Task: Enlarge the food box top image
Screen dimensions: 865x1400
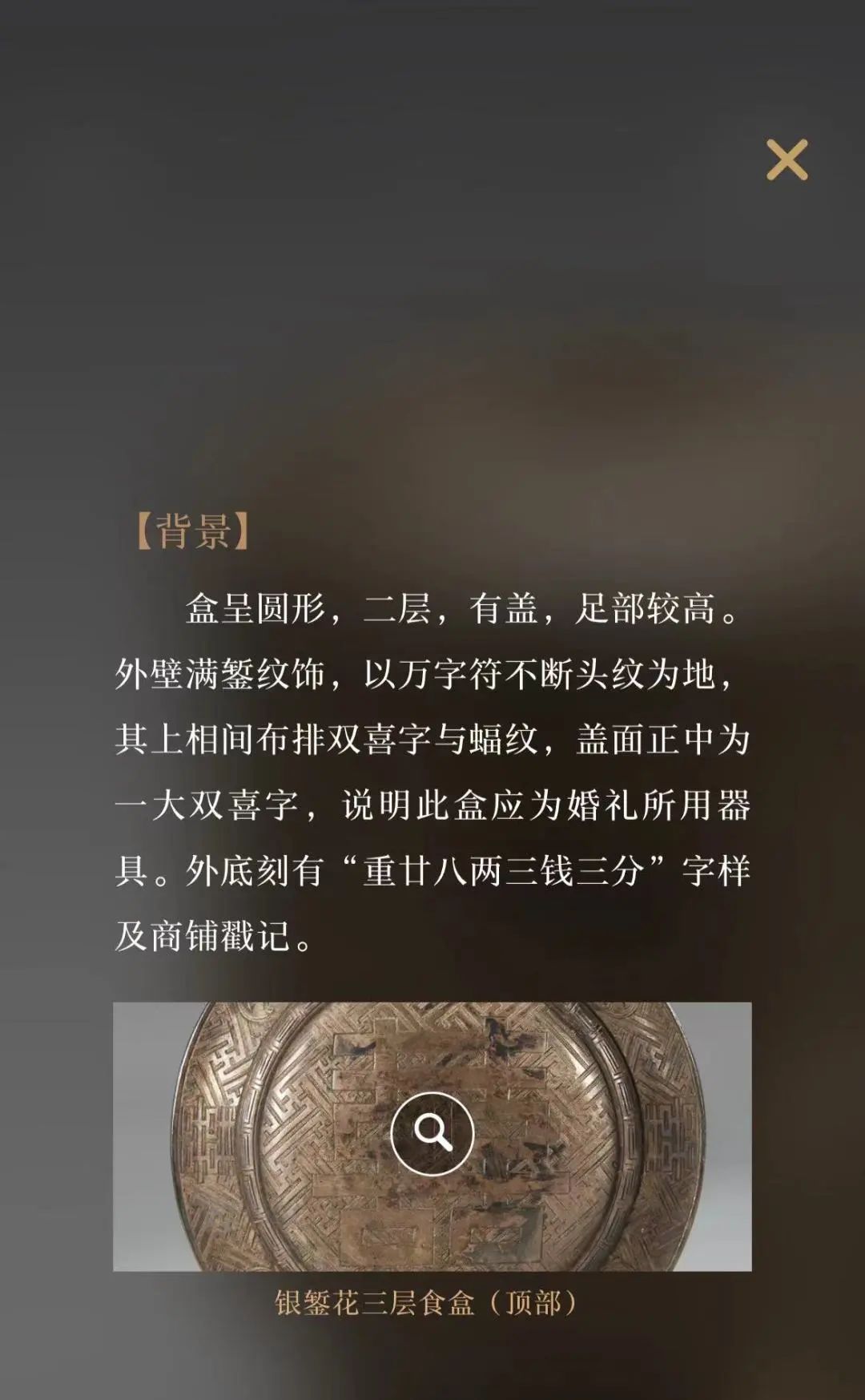Action: pos(432,1133)
